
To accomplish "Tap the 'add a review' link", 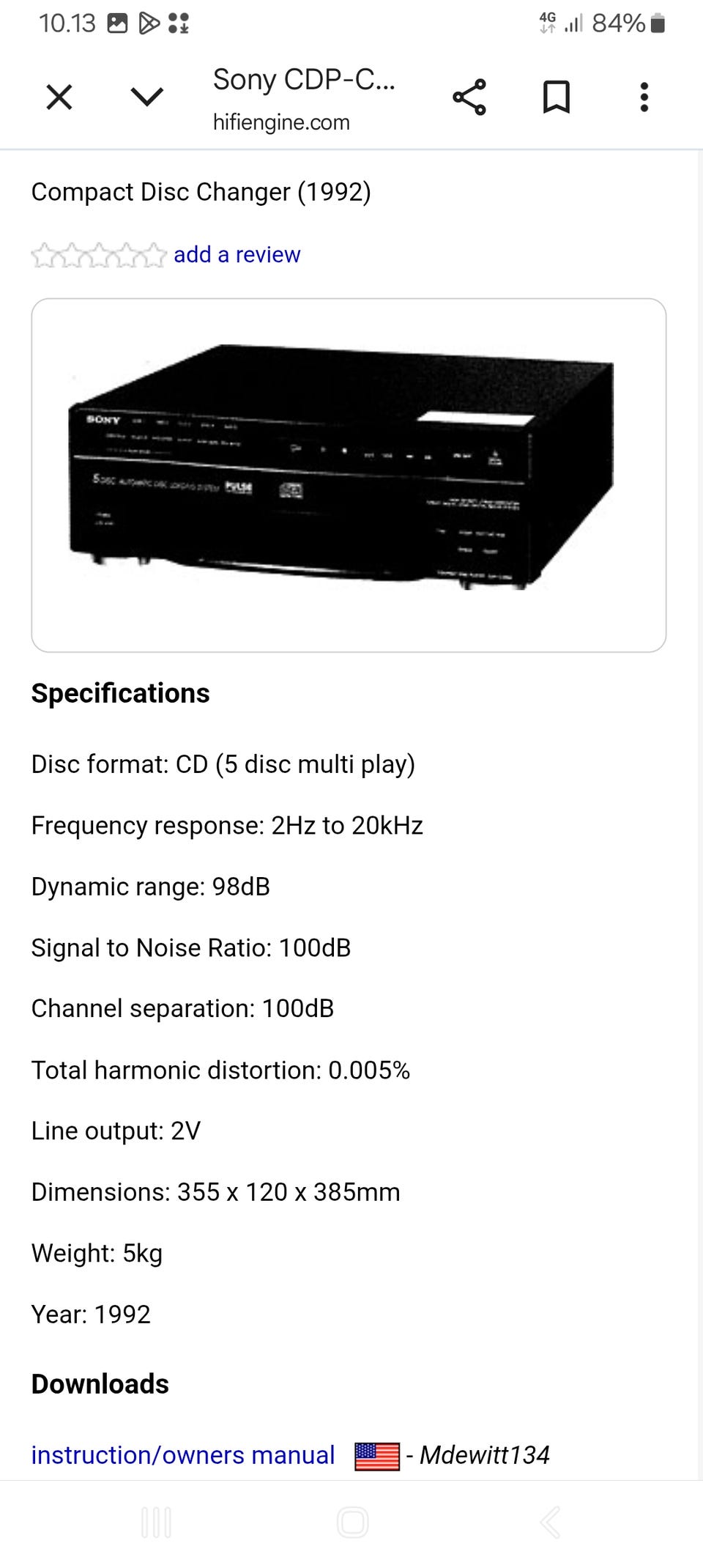I will coord(237,254).
